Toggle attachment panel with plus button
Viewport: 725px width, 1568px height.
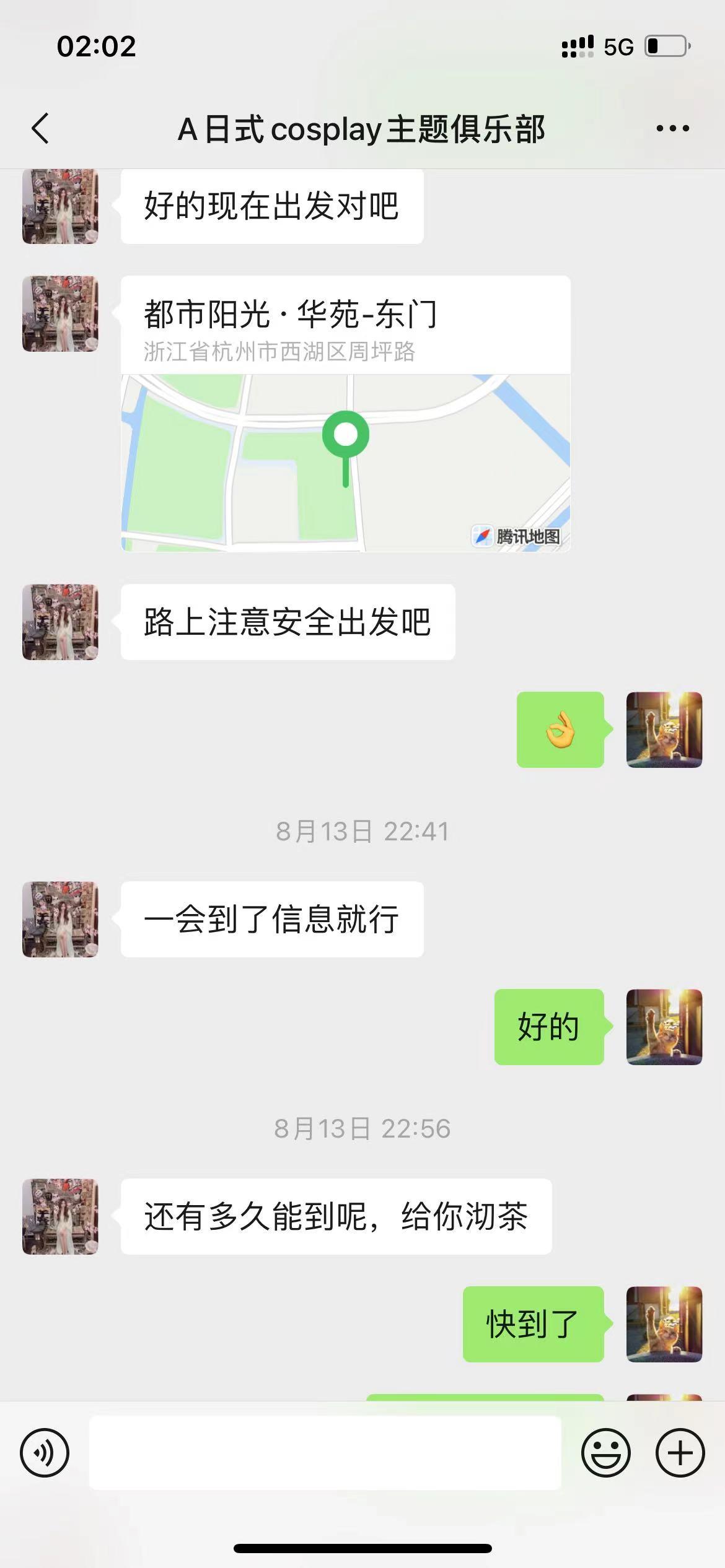coord(679,1452)
